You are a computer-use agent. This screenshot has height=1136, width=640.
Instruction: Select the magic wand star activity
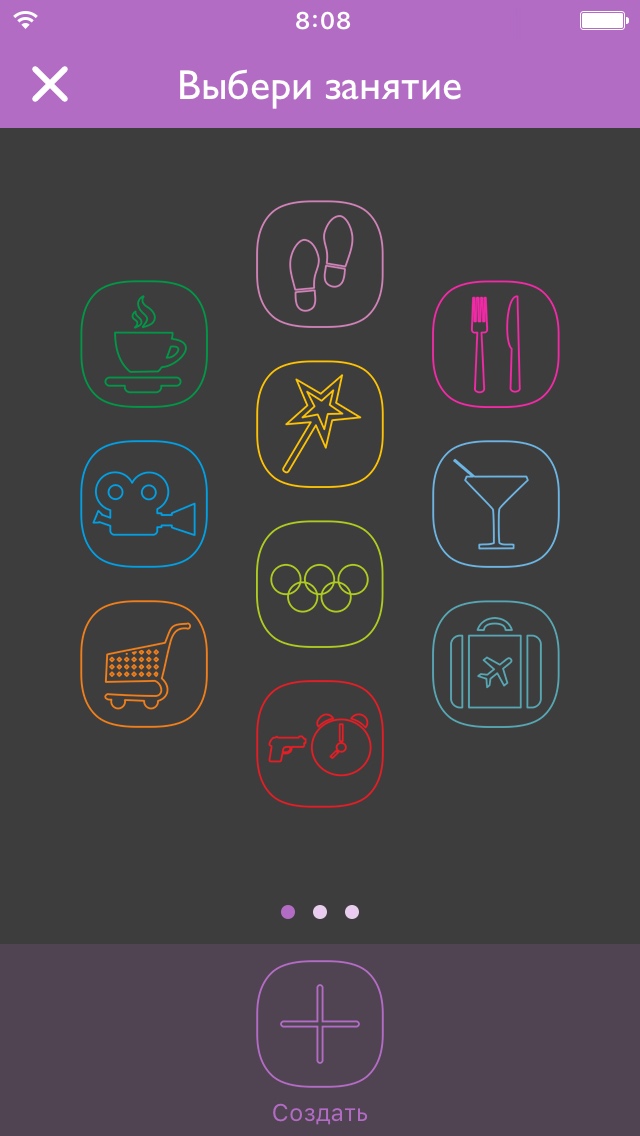[x=320, y=423]
